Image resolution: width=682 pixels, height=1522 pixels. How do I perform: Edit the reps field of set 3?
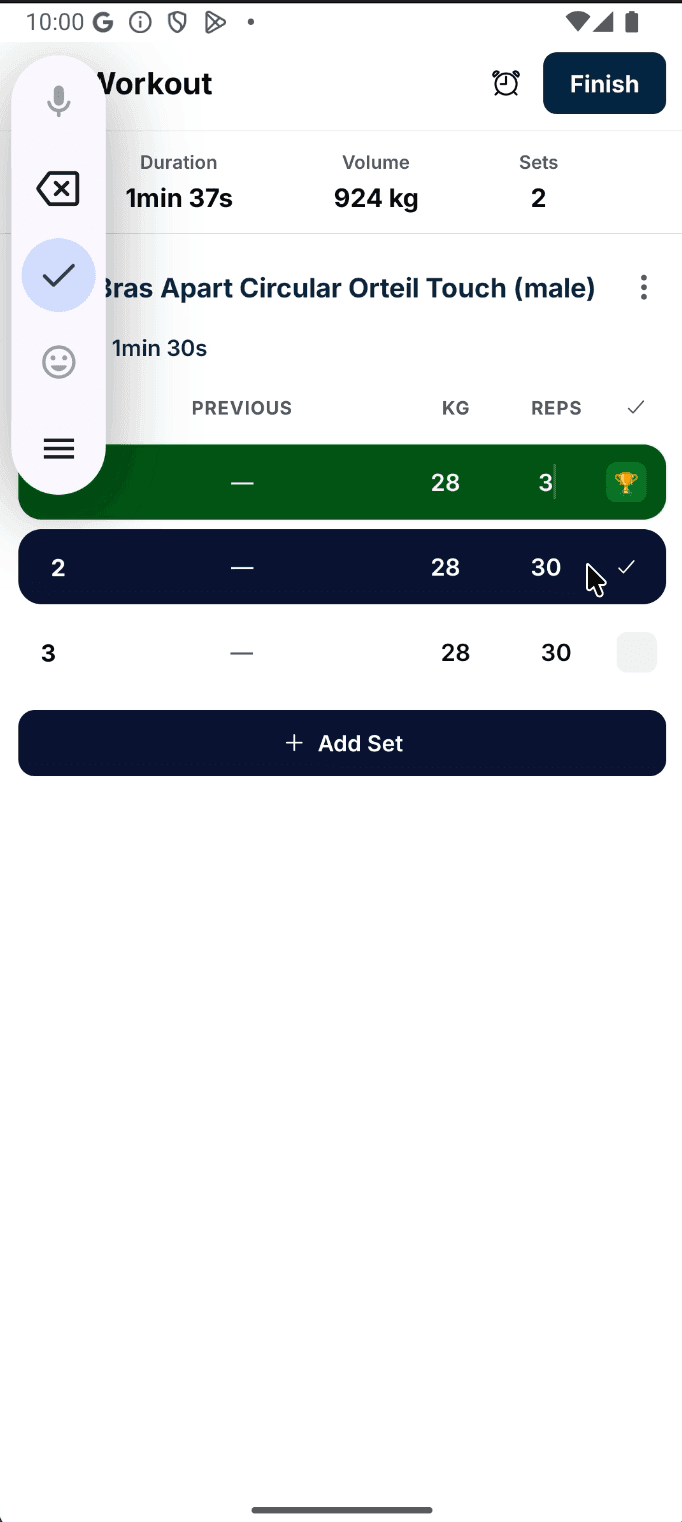click(x=556, y=653)
